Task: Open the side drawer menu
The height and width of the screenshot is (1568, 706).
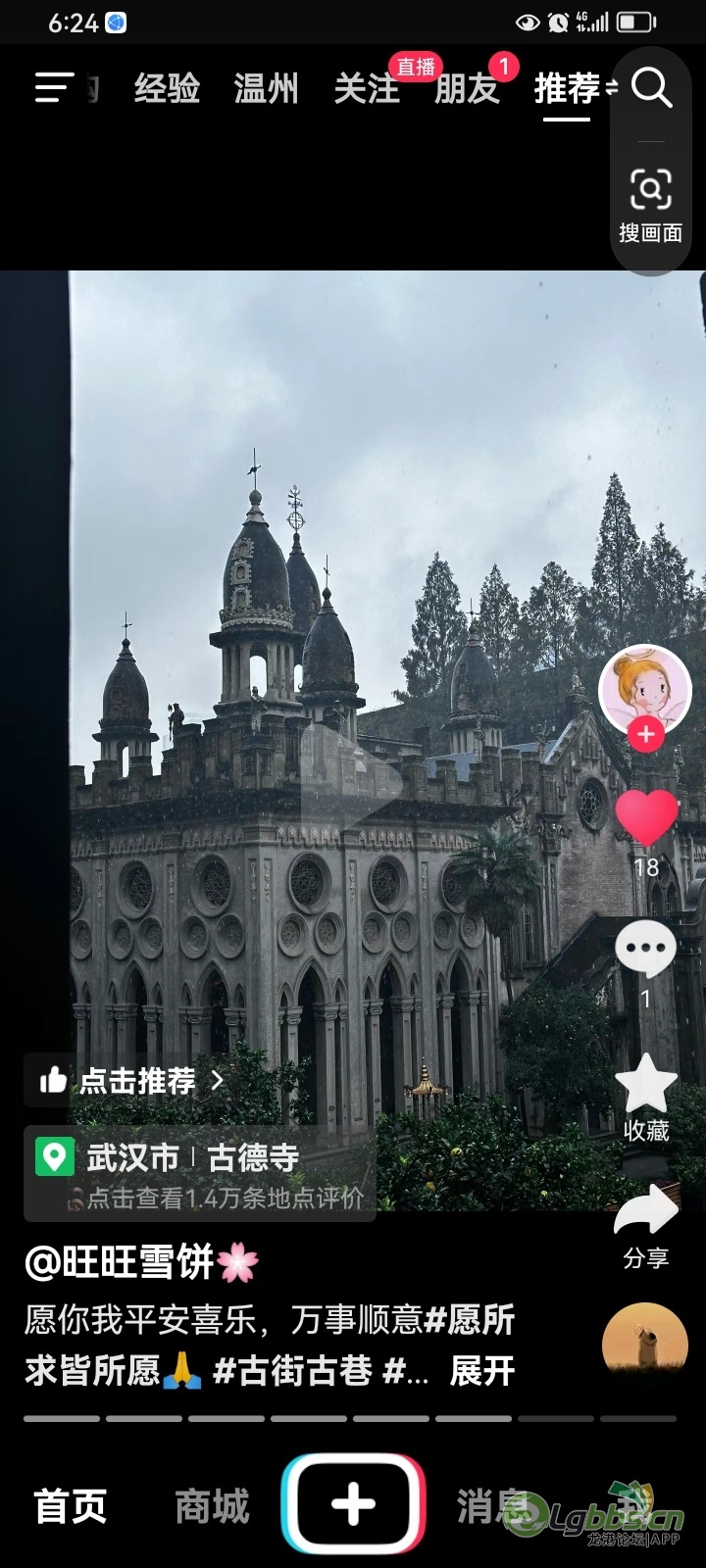Action: (54, 88)
